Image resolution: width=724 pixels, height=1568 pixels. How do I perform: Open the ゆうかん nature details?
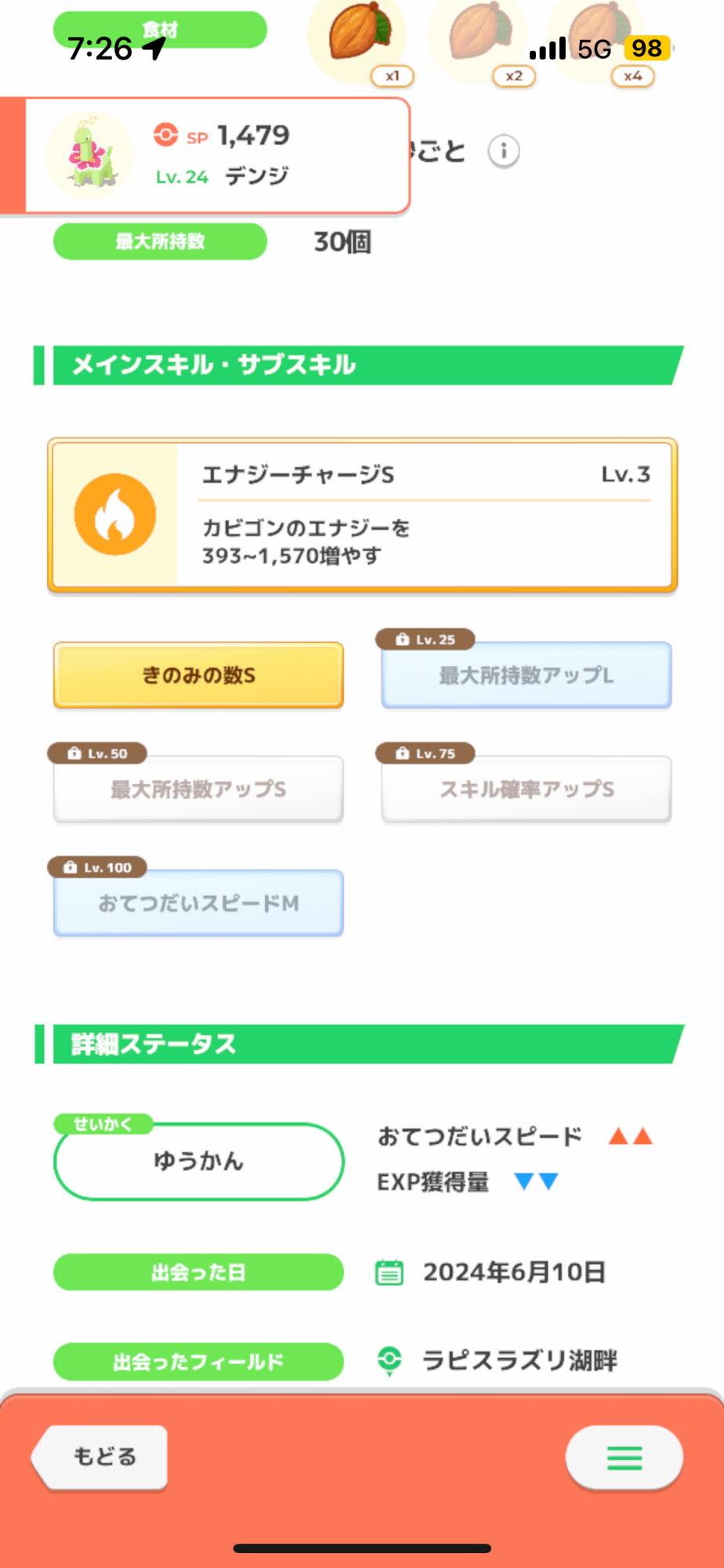198,1161
